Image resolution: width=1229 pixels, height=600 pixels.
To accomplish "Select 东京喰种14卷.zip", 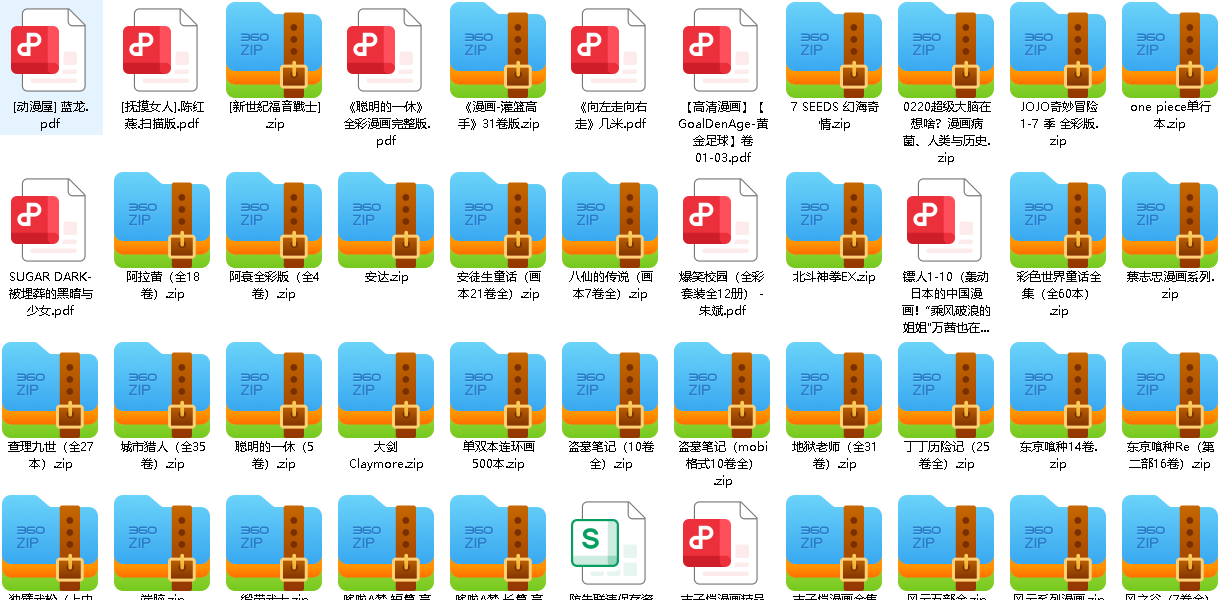I will click(1058, 390).
